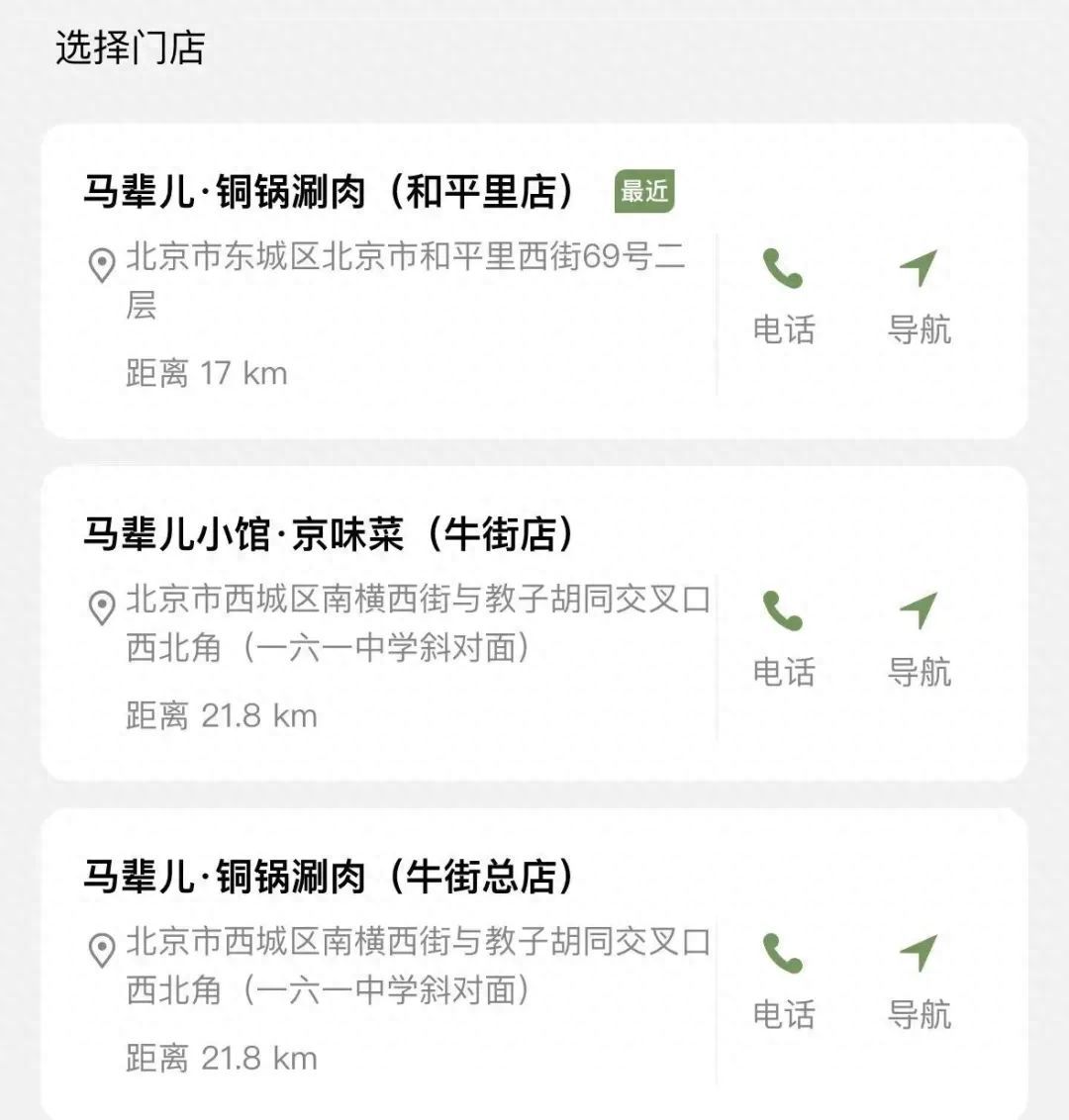
Task: Call the 和平里店 store
Action: (x=783, y=294)
